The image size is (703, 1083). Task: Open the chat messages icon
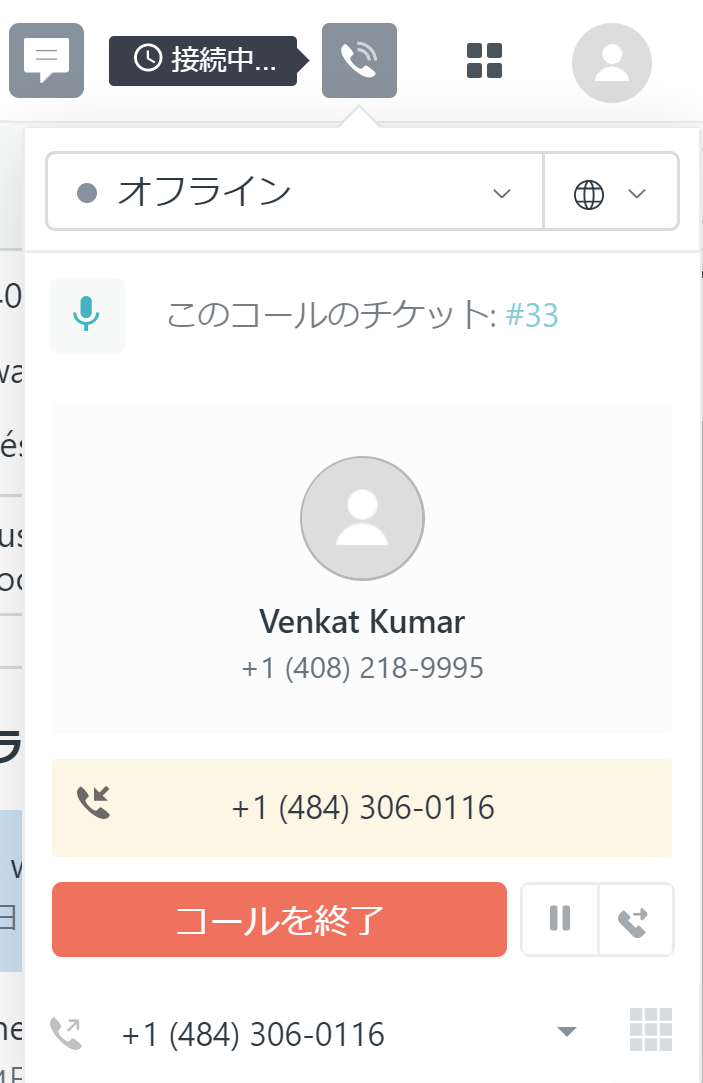46,60
